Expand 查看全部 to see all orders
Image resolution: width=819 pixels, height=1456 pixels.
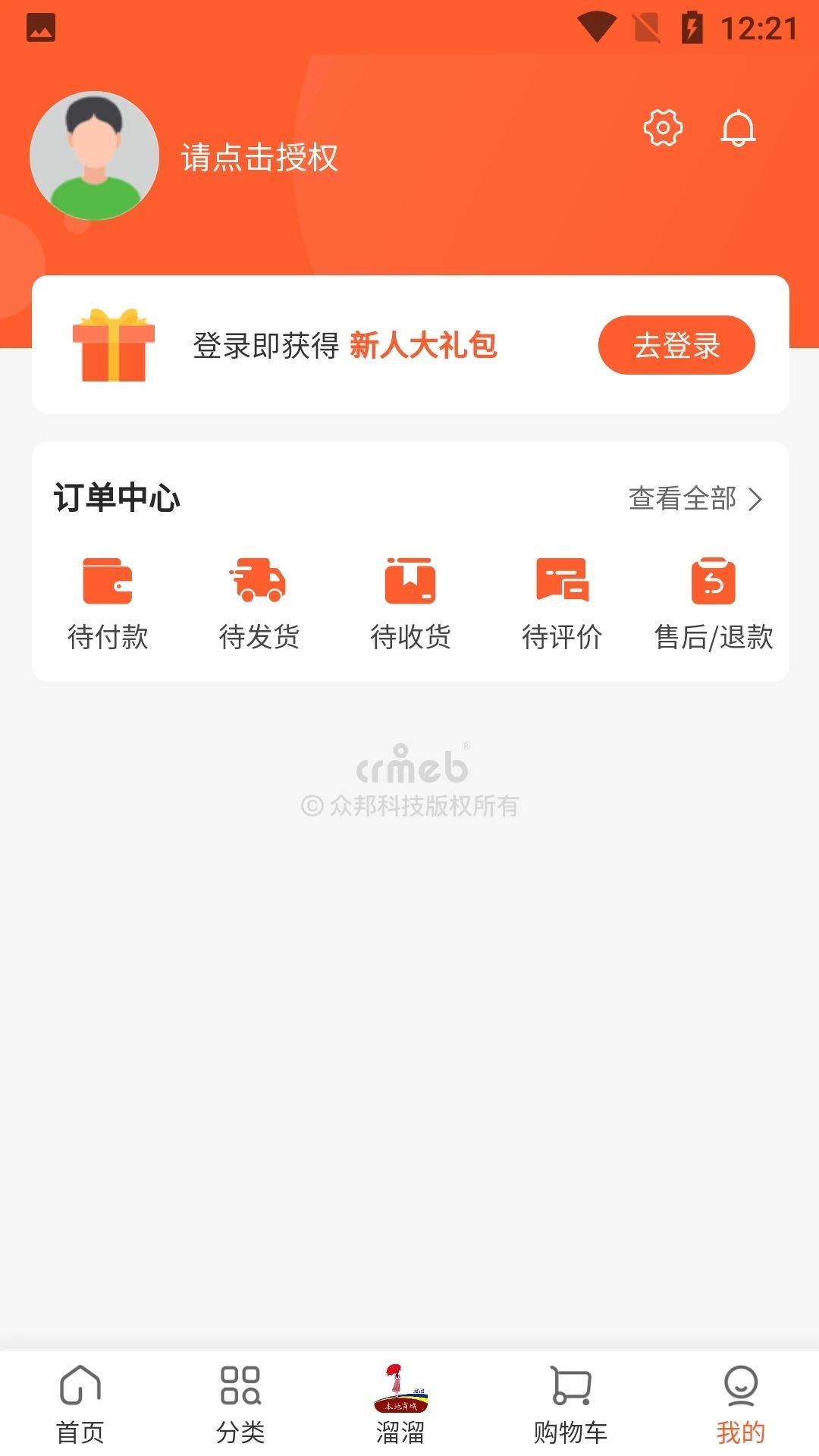(695, 498)
